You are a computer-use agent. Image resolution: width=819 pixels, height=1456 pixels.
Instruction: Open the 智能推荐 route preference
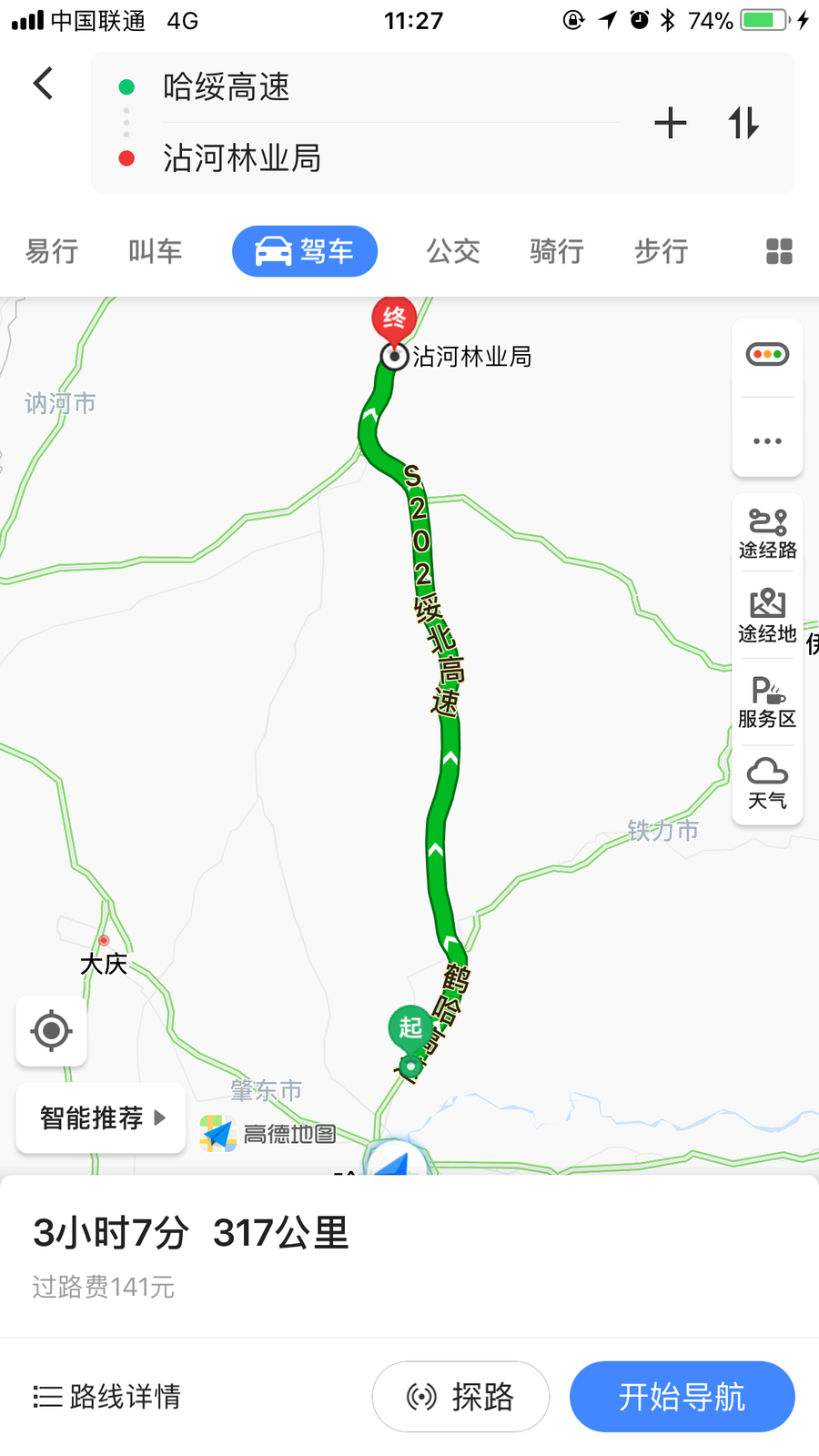coord(101,1117)
